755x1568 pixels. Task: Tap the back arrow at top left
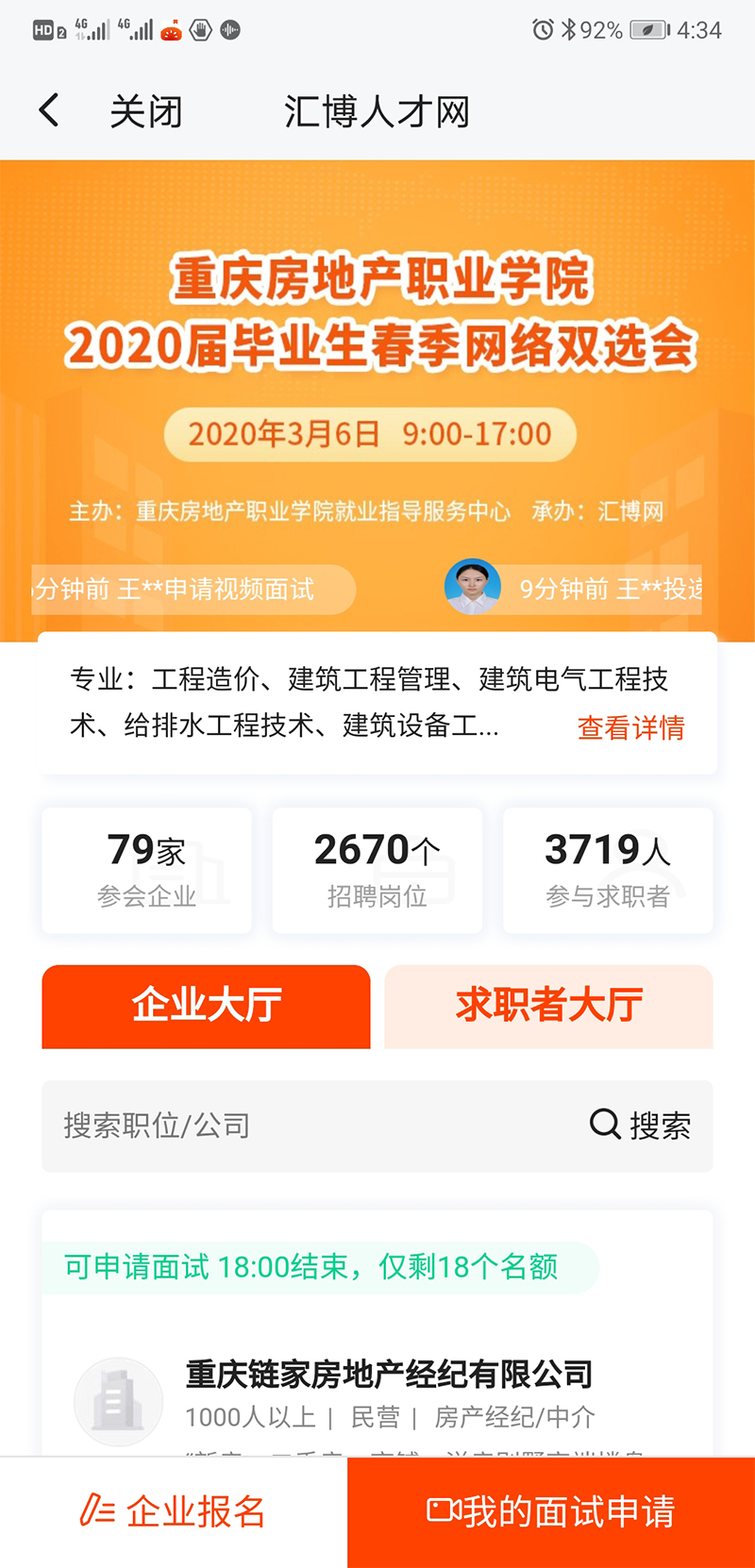(49, 110)
